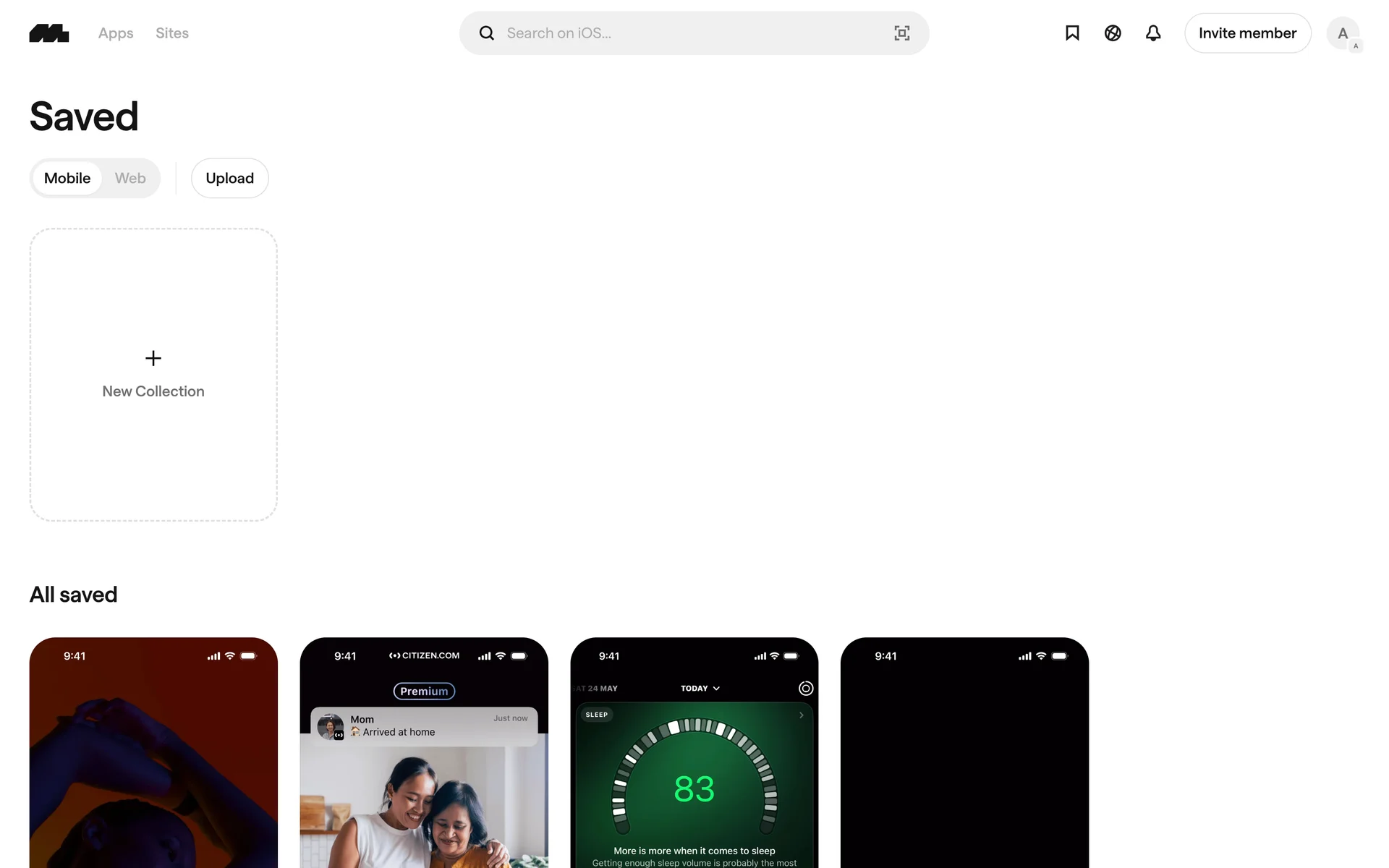The image size is (1389, 868).
Task: Tap the Upload button
Action: pyautogui.click(x=229, y=178)
